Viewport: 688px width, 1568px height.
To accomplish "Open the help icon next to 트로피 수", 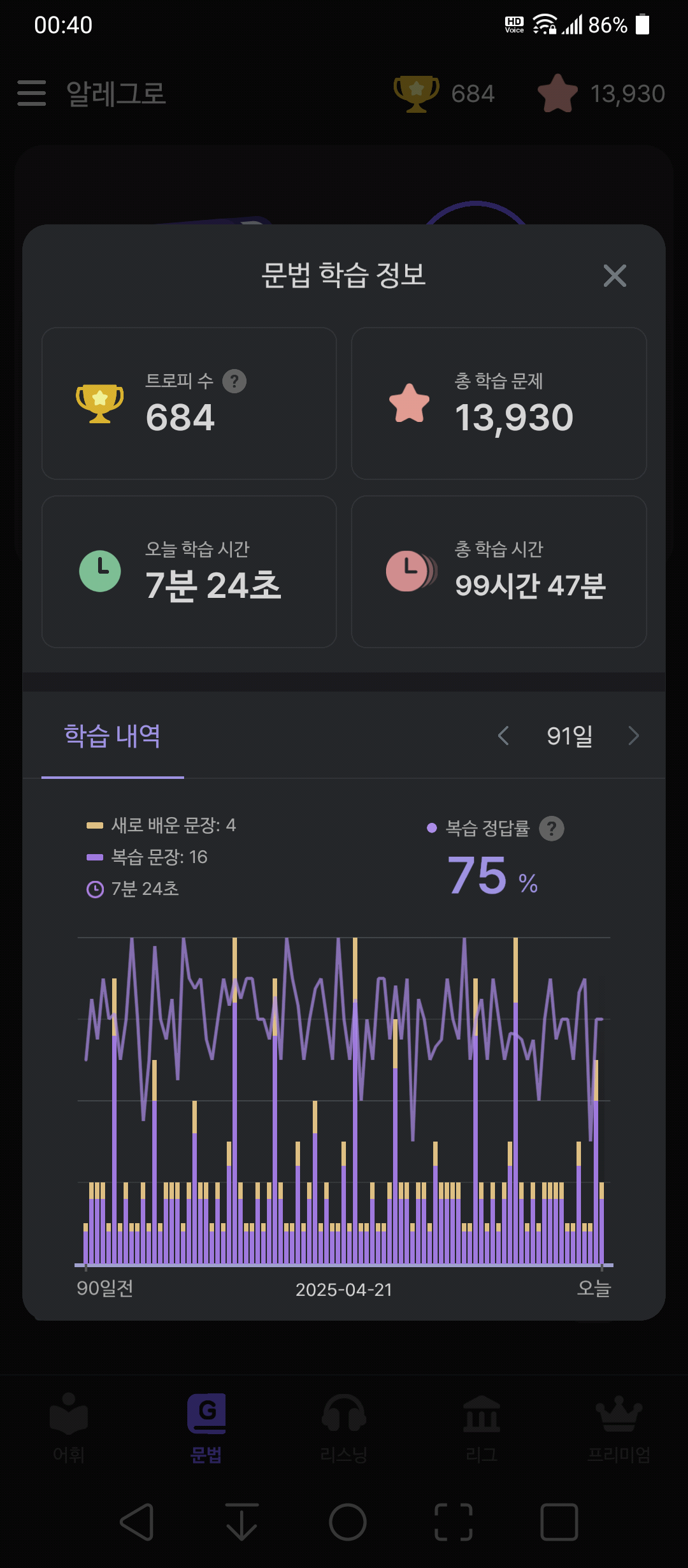I will tap(234, 381).
